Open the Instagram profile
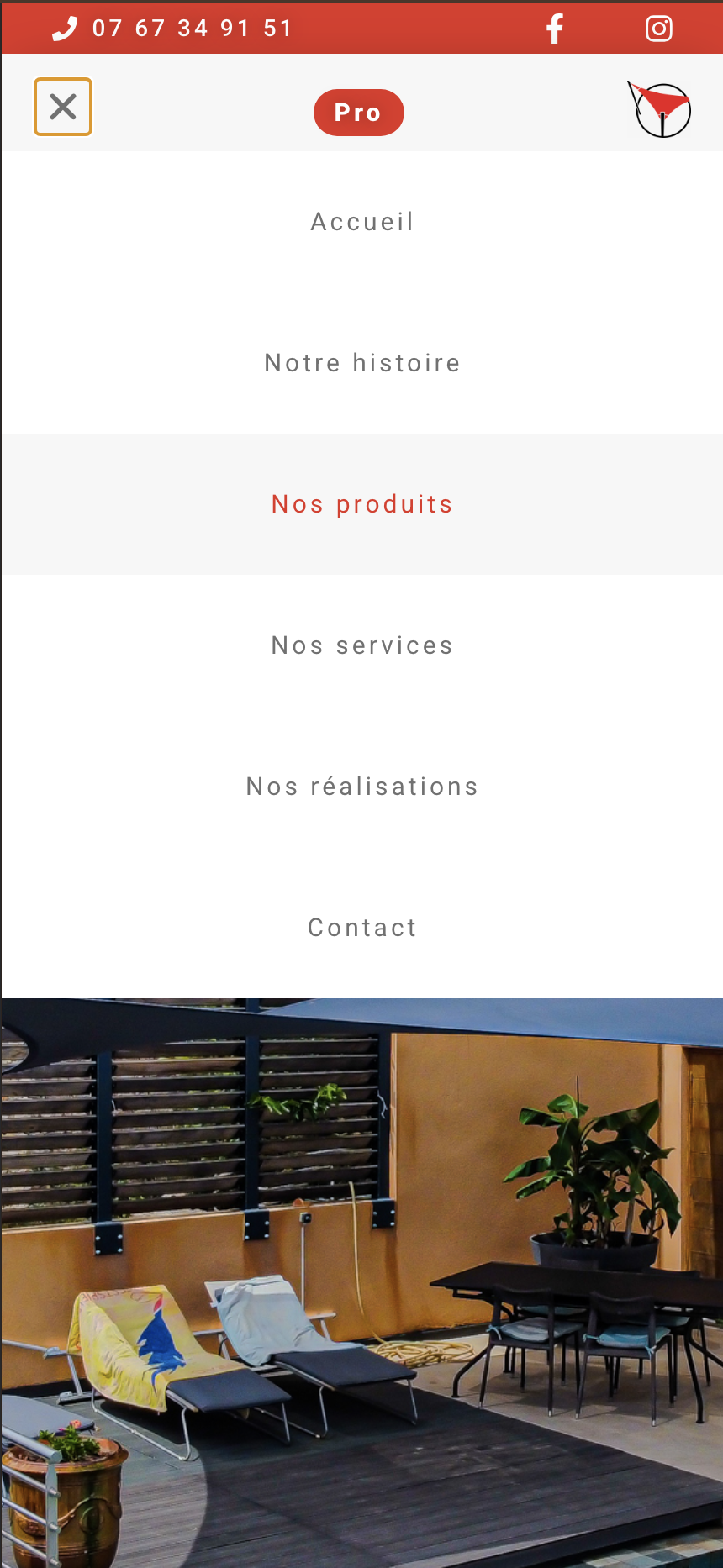The height and width of the screenshot is (1568, 723). [x=658, y=29]
